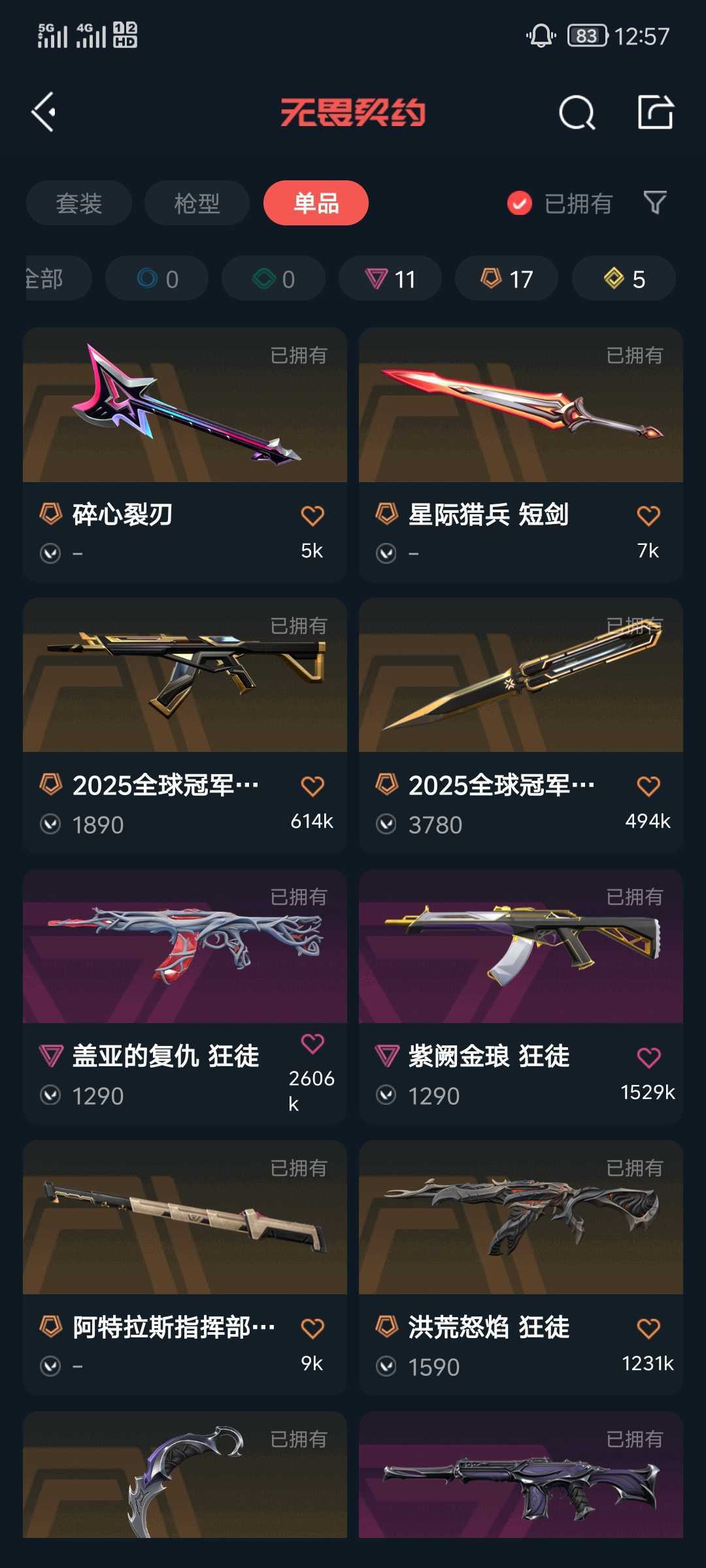706x1568 pixels.
Task: Like the 2025全球冠军 knife priced 3780
Action: (648, 787)
